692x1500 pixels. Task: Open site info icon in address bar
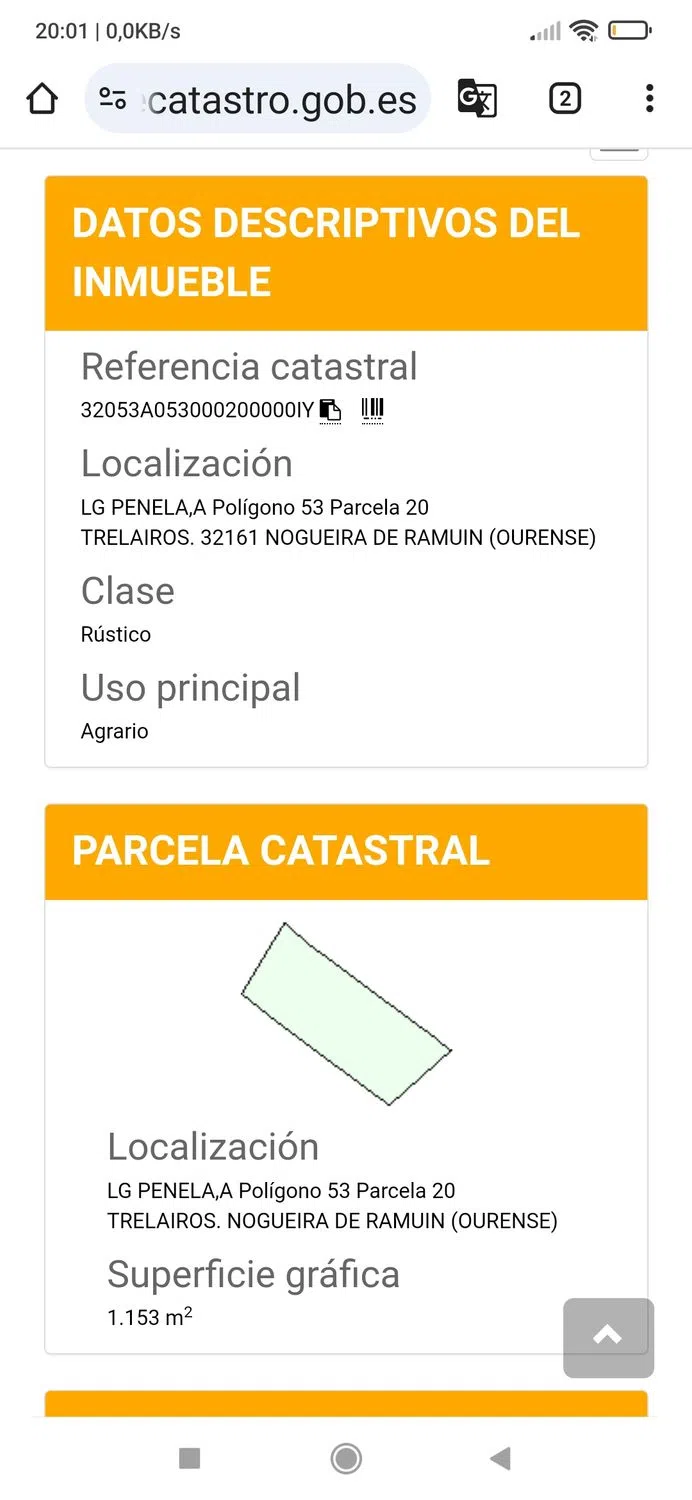(x=113, y=99)
